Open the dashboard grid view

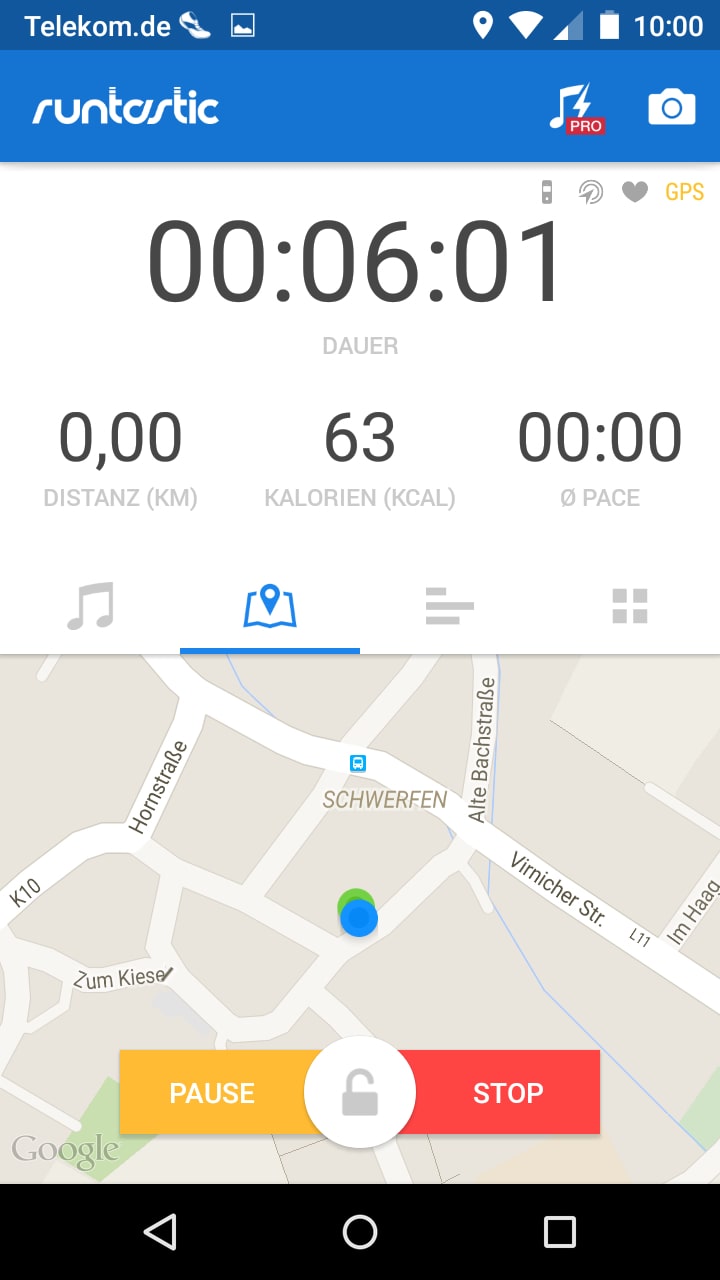pyautogui.click(x=630, y=605)
